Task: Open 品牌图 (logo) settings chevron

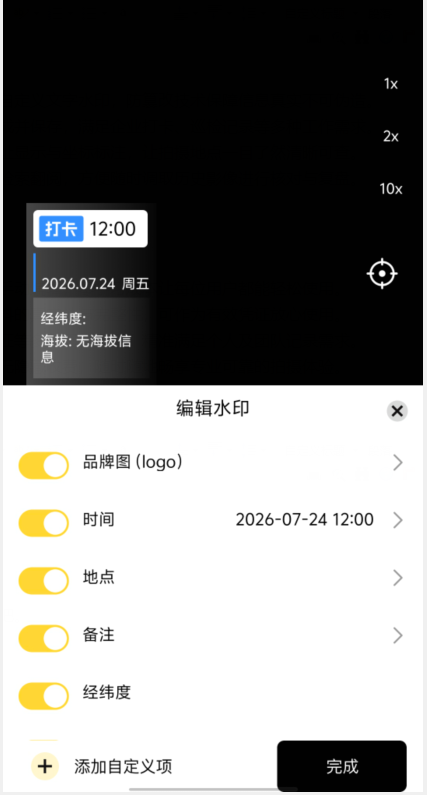Action: [398, 462]
